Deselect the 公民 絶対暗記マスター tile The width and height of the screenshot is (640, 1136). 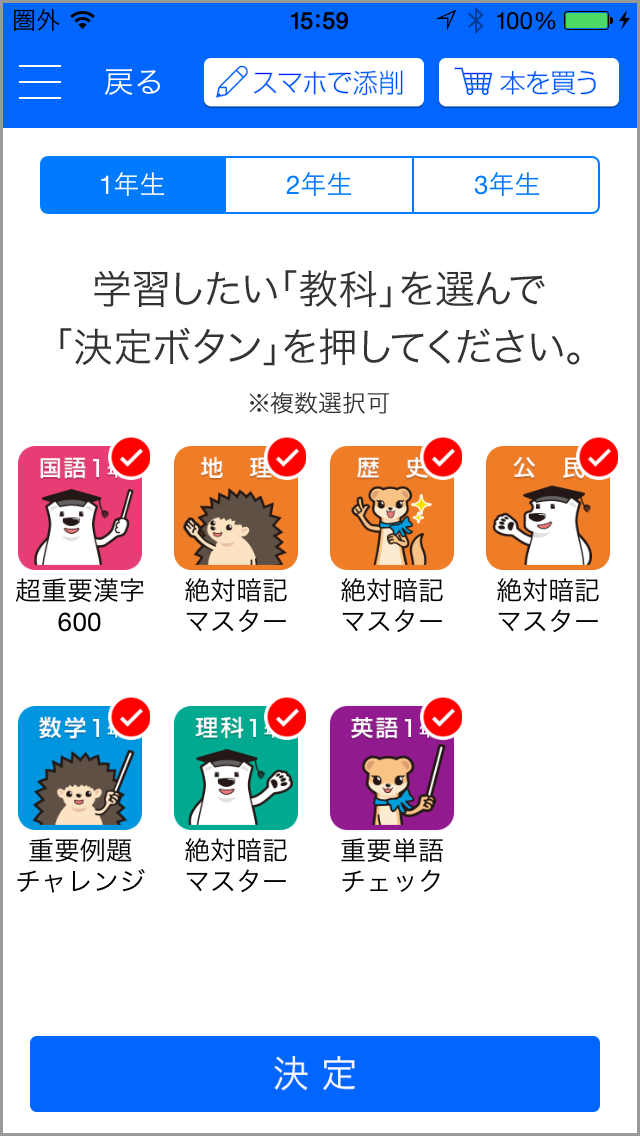coord(548,510)
